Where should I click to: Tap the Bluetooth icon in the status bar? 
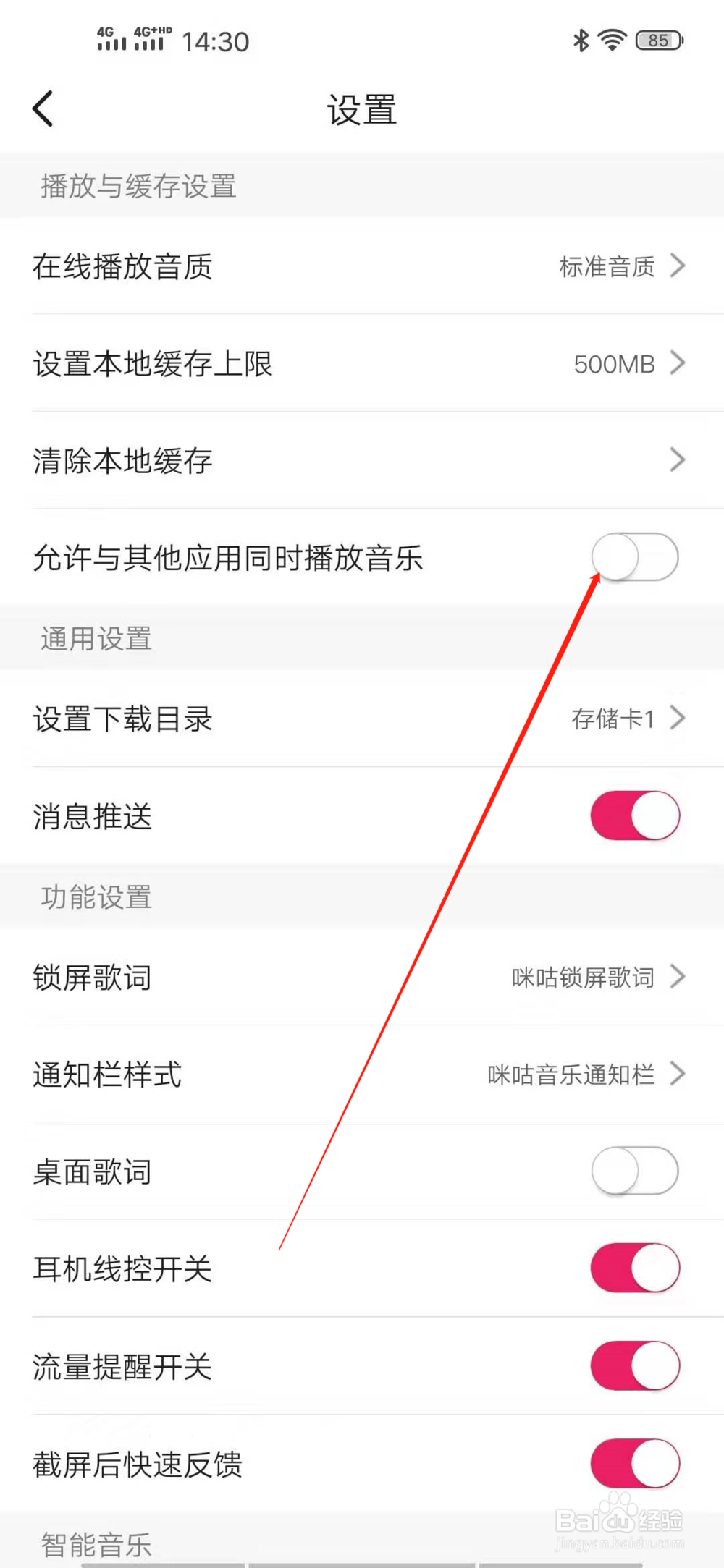578,41
